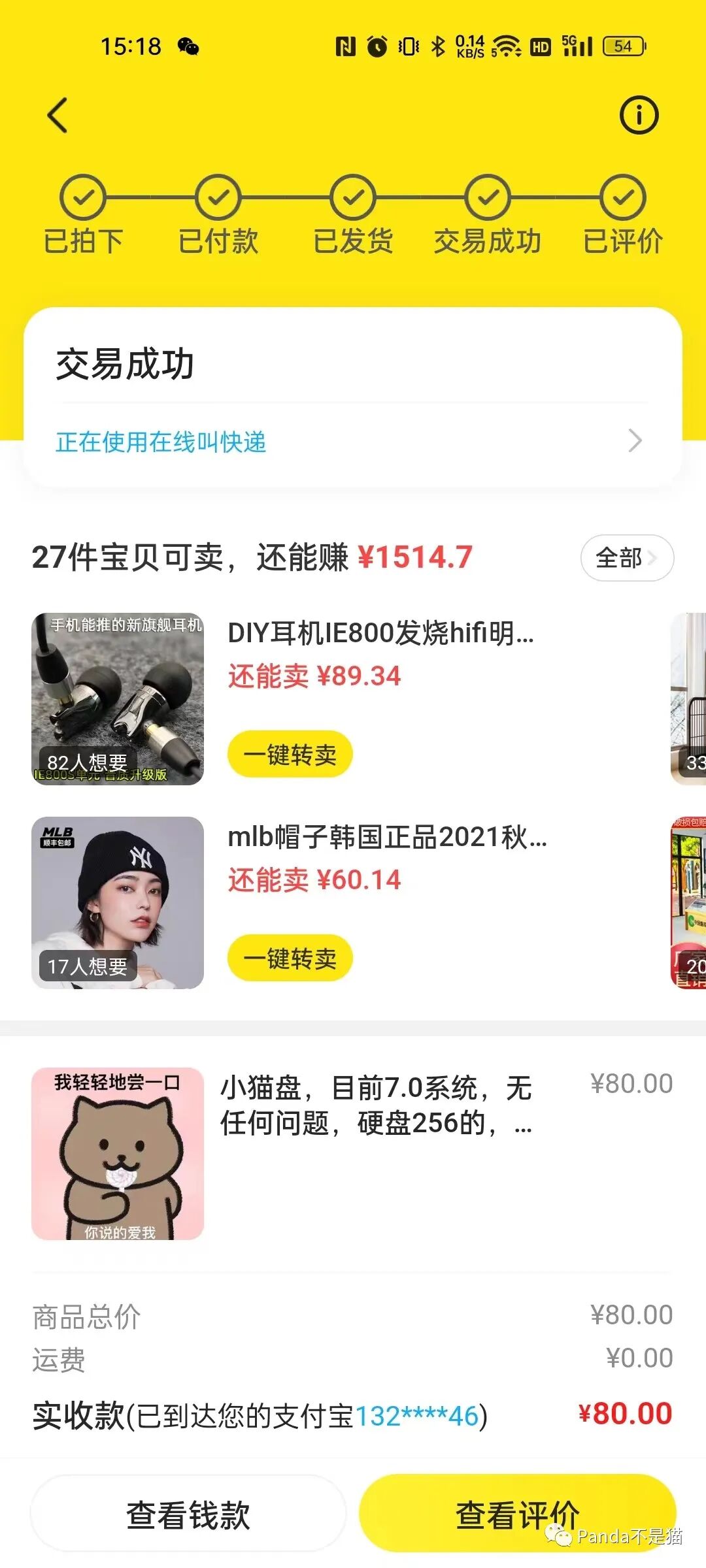Open the 小猫盘 sold item card
This screenshot has height=1568, width=706.
[x=352, y=1154]
